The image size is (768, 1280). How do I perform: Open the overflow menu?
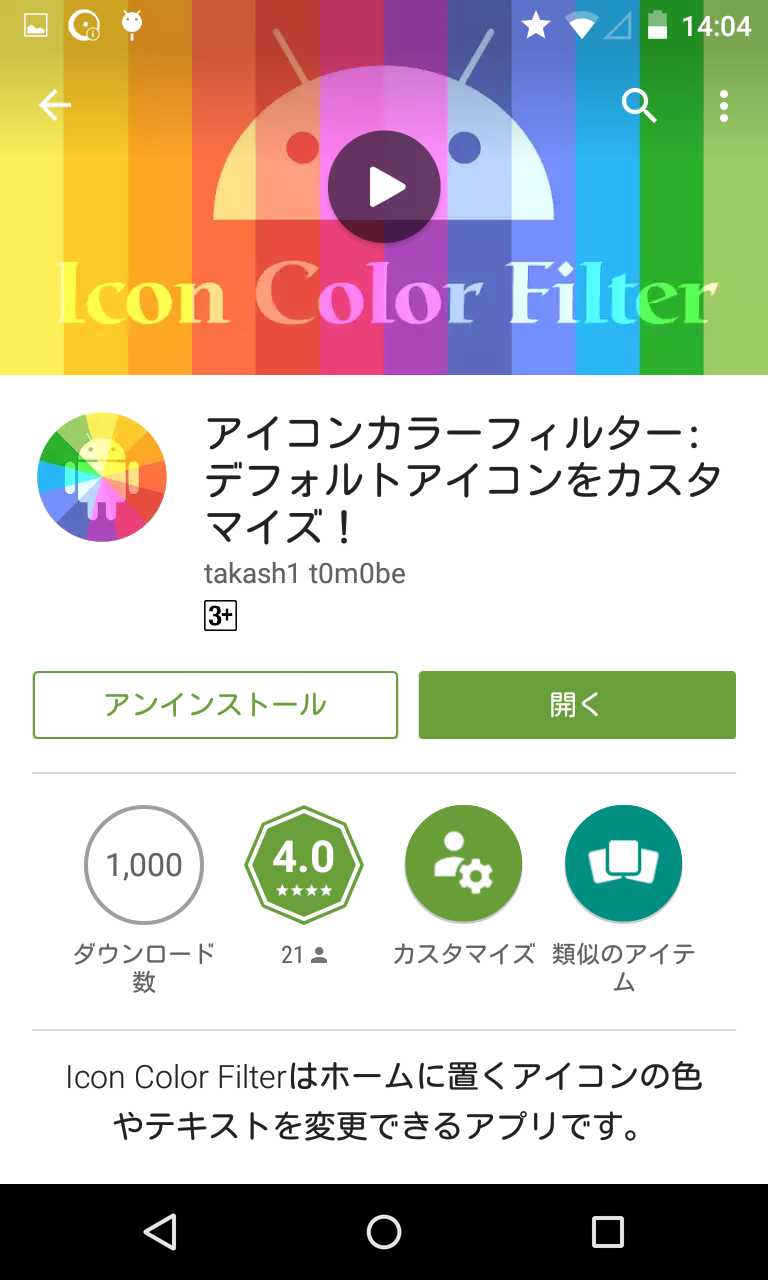[x=724, y=105]
